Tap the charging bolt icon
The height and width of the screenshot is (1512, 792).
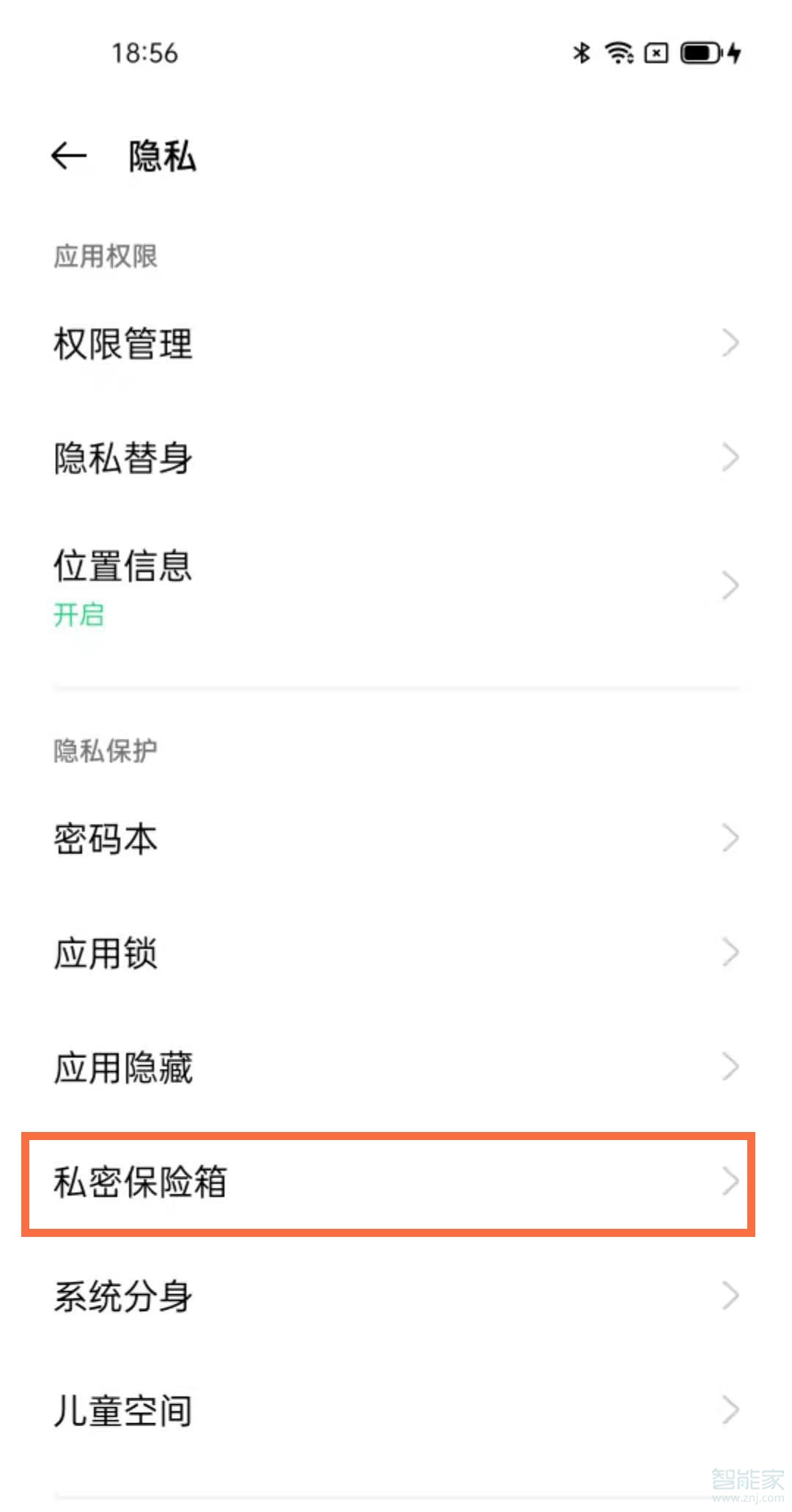736,52
